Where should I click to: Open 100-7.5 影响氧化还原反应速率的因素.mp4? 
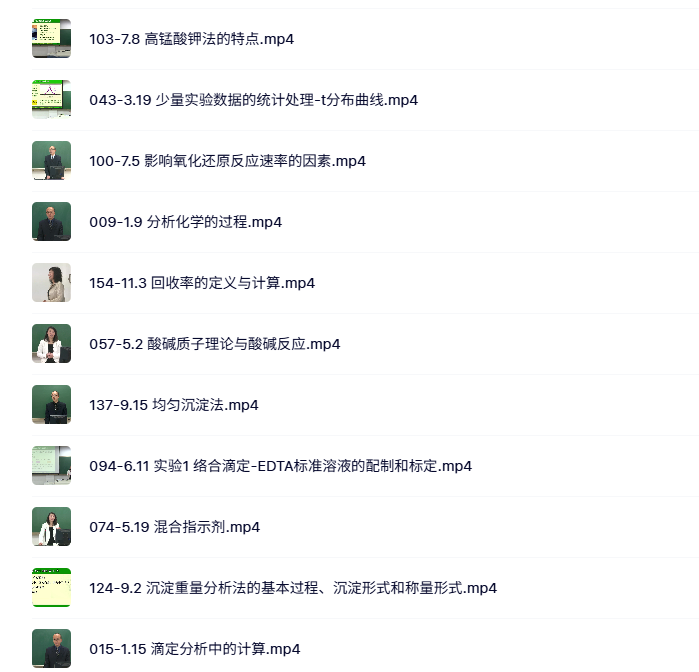227,161
